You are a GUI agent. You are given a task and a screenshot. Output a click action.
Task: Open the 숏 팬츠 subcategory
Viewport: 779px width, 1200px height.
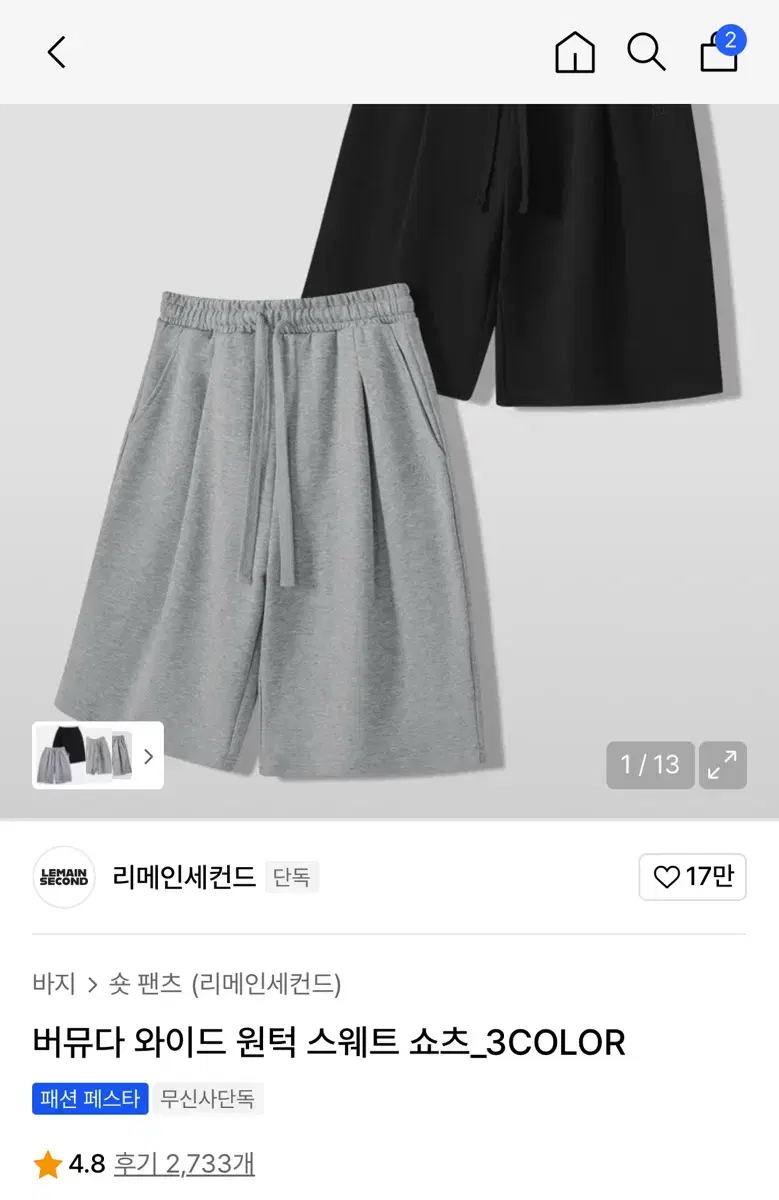click(146, 984)
